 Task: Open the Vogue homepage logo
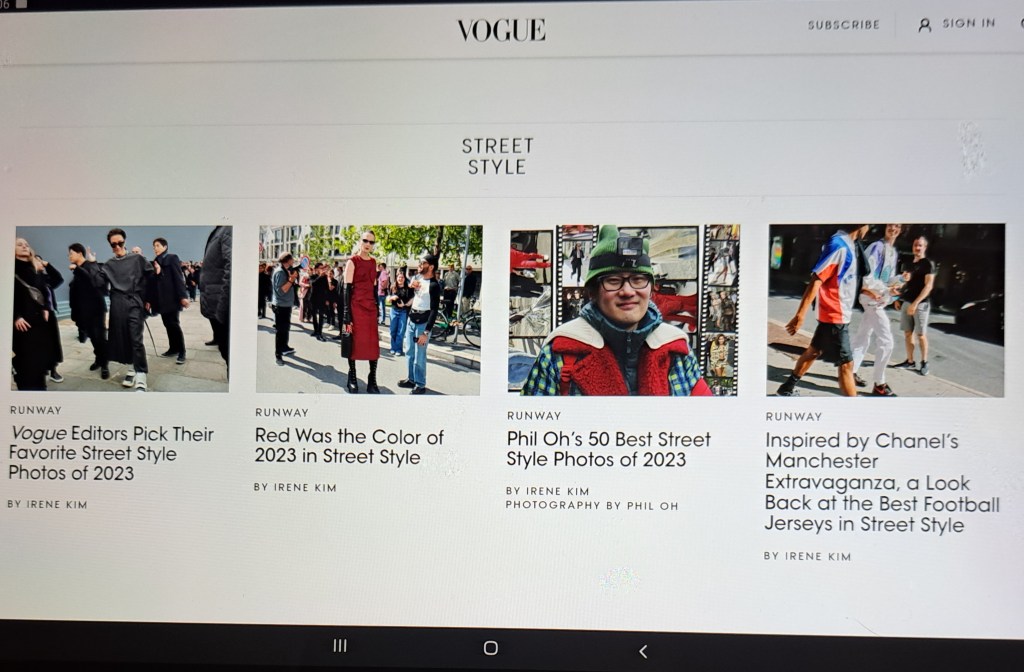coord(501,30)
